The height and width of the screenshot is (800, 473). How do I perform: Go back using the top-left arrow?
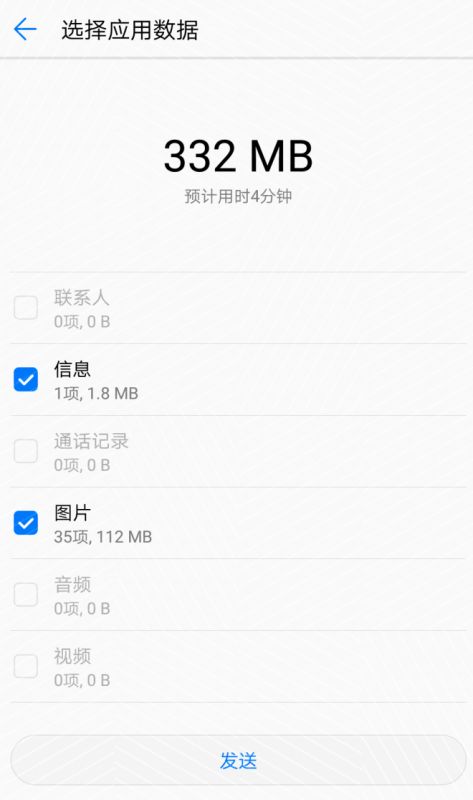(25, 29)
